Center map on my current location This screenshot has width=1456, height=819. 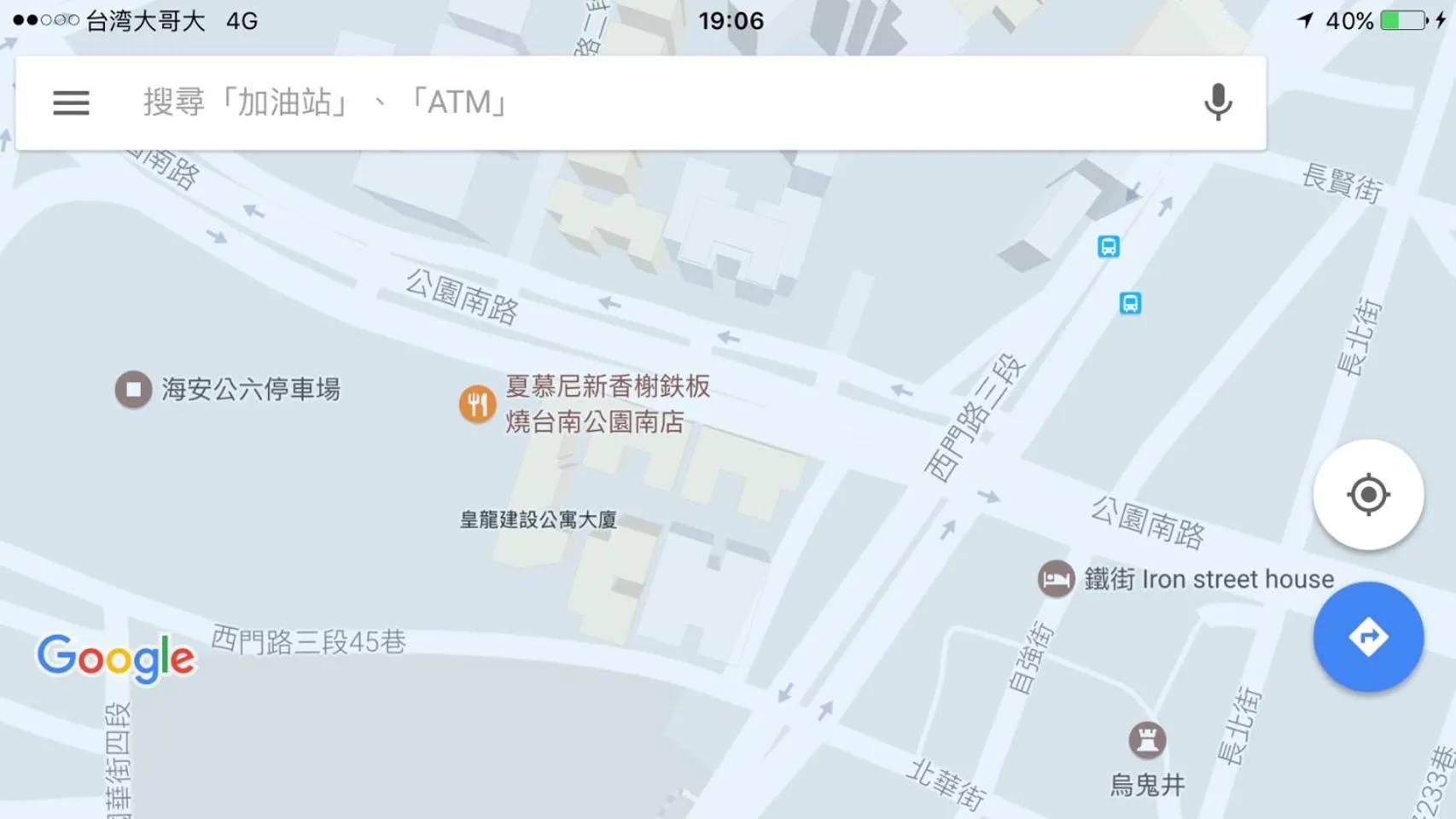(1368, 495)
